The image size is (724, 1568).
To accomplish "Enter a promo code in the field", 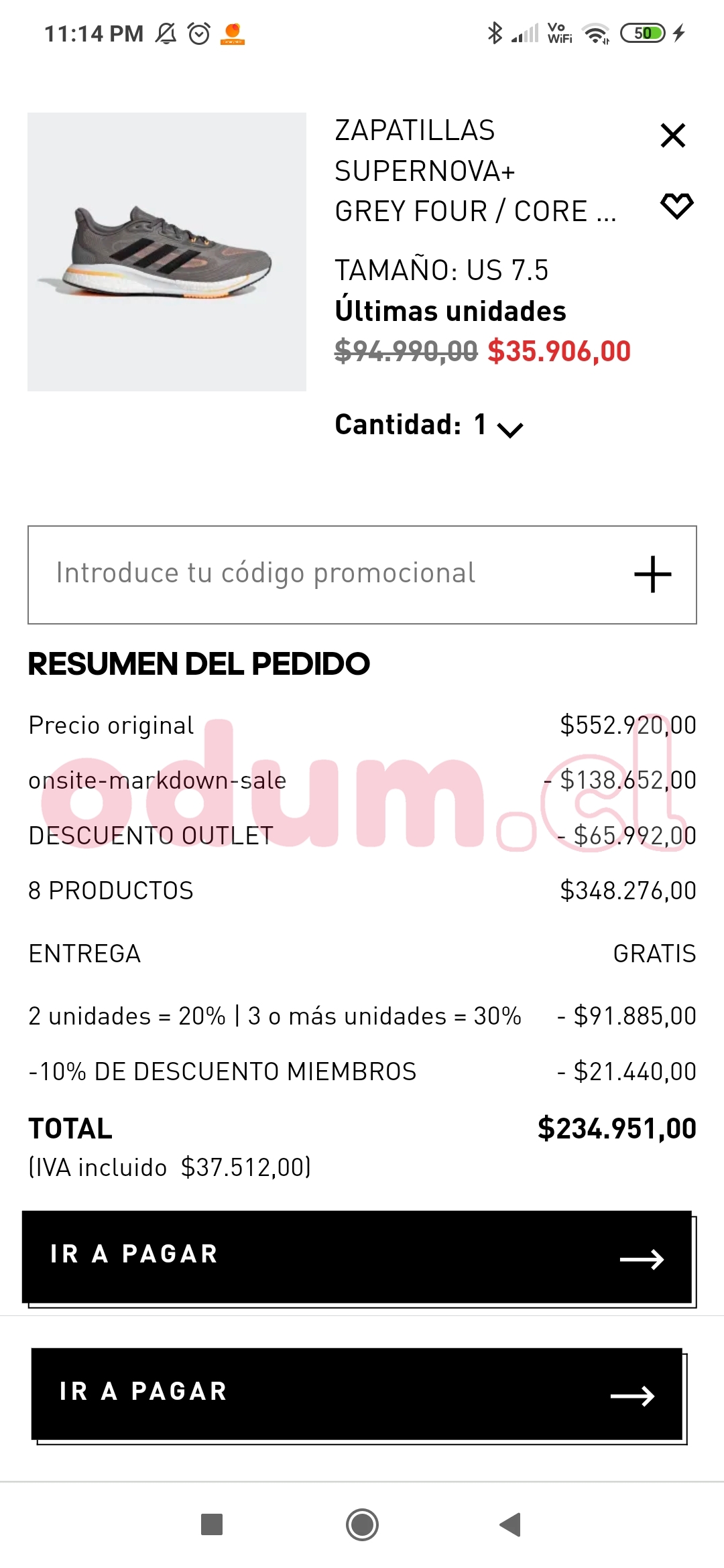I will pyautogui.click(x=322, y=574).
